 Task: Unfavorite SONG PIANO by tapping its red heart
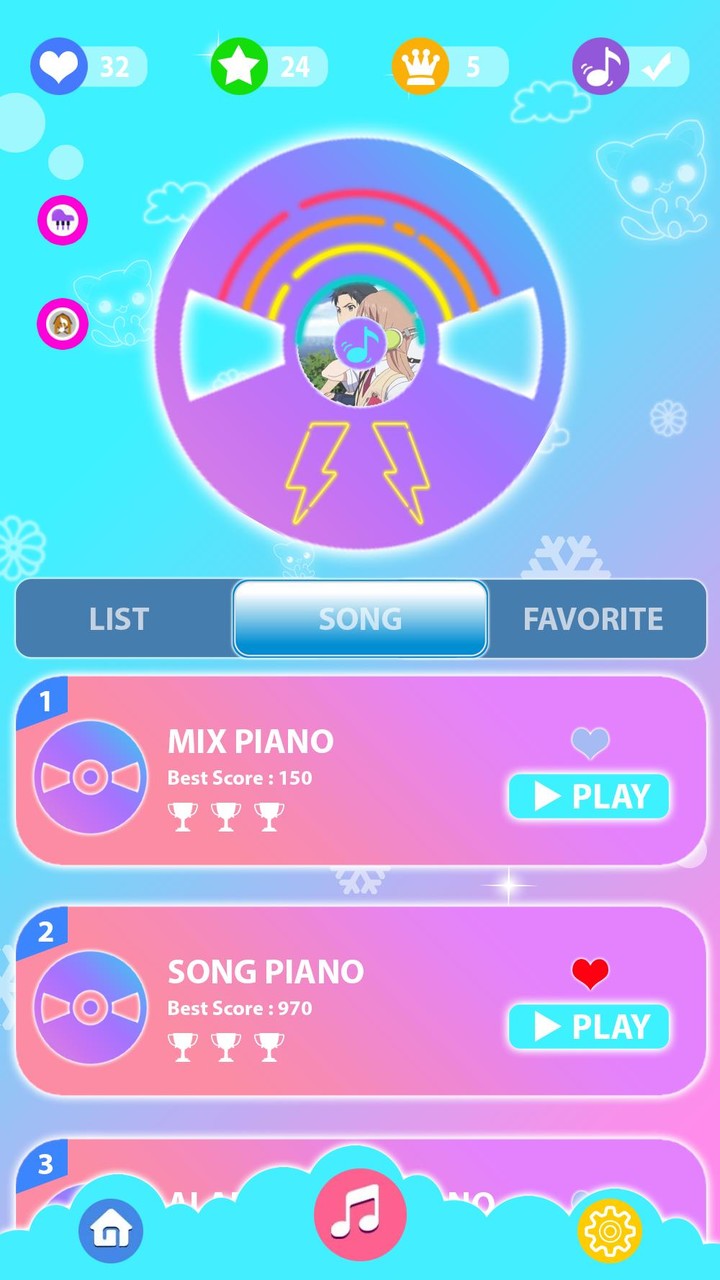(x=591, y=971)
